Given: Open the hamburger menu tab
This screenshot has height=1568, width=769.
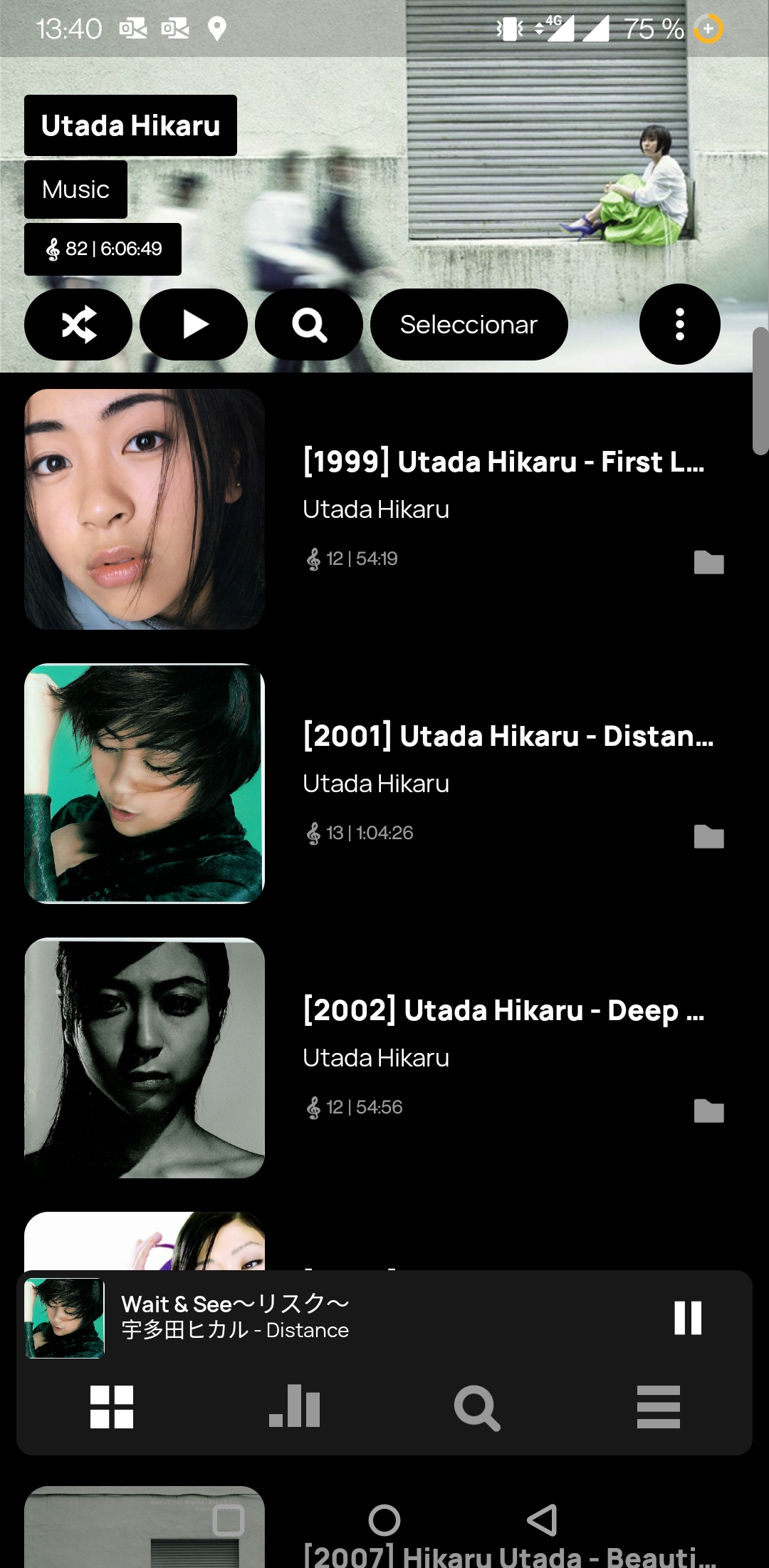Looking at the screenshot, I should 659,1407.
